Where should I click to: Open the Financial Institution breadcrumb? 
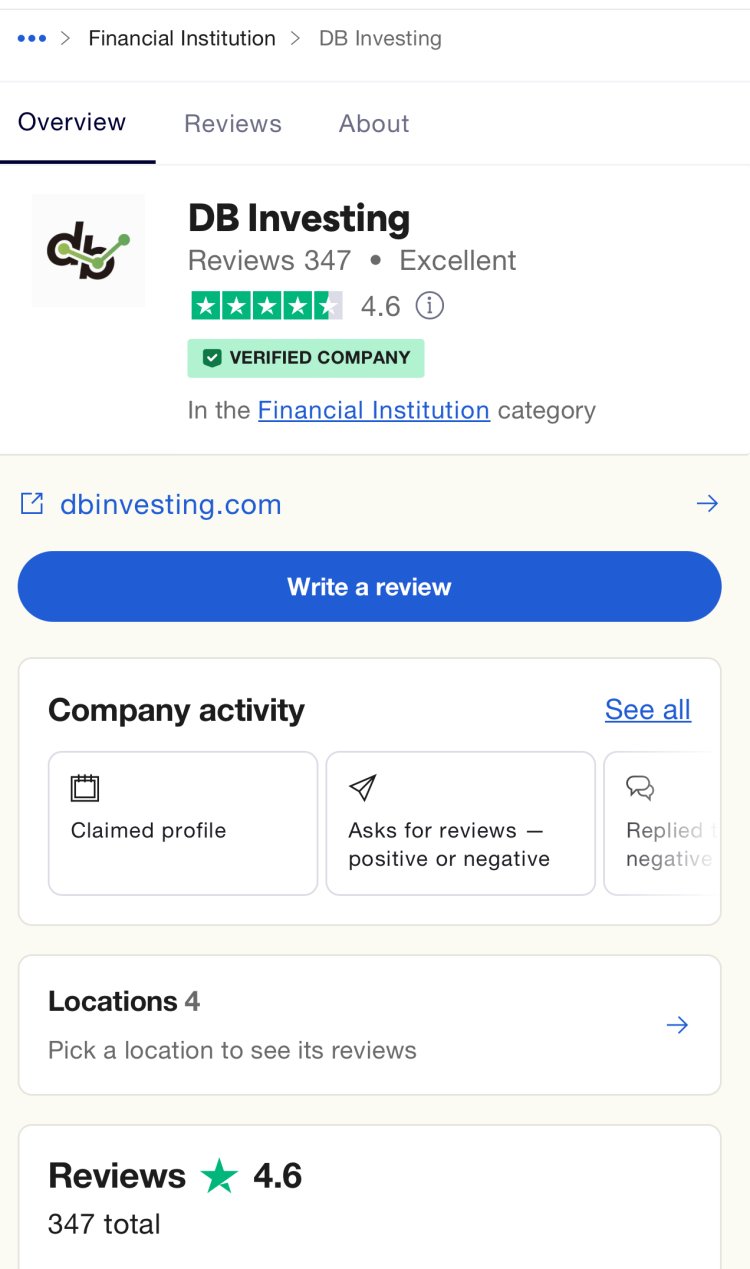182,39
